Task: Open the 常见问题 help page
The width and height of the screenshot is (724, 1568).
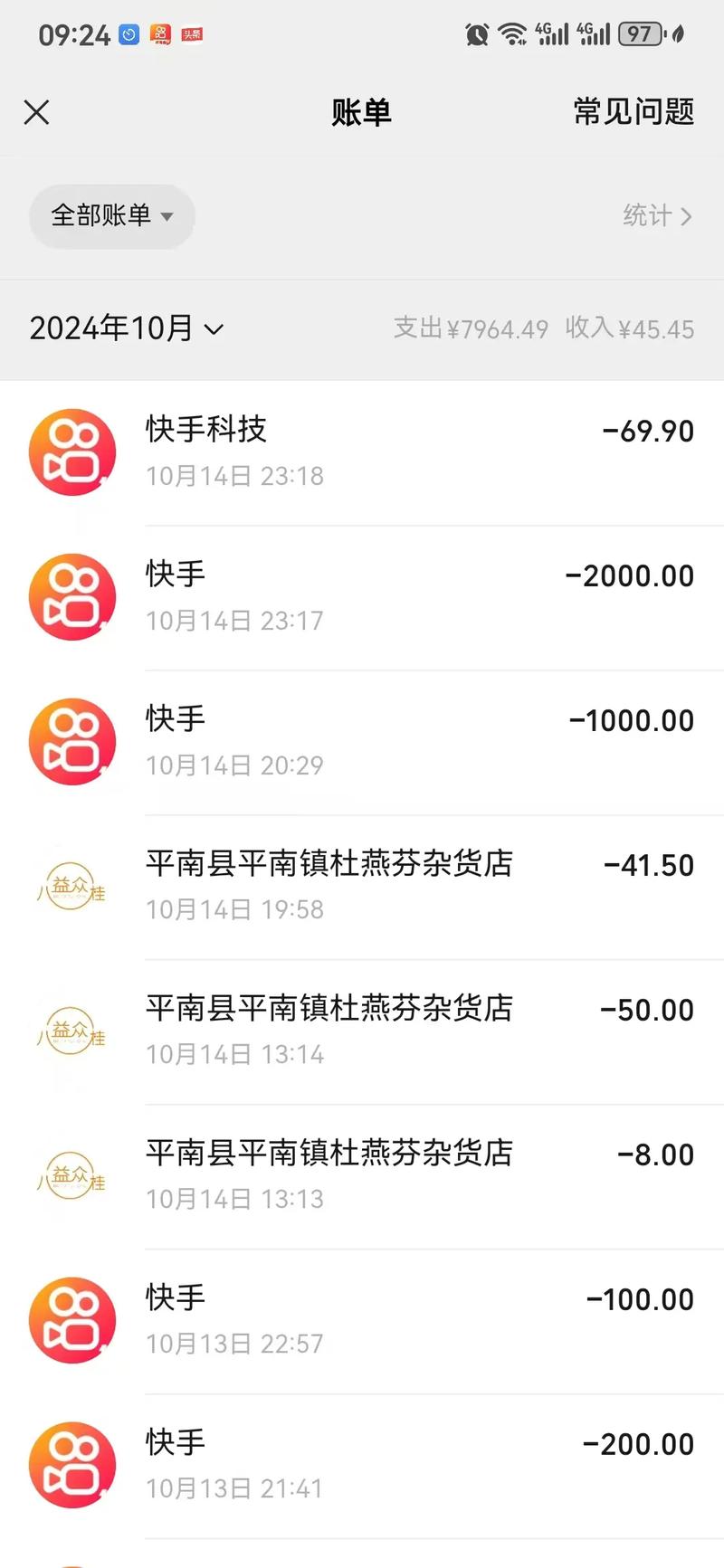Action: pos(633,111)
